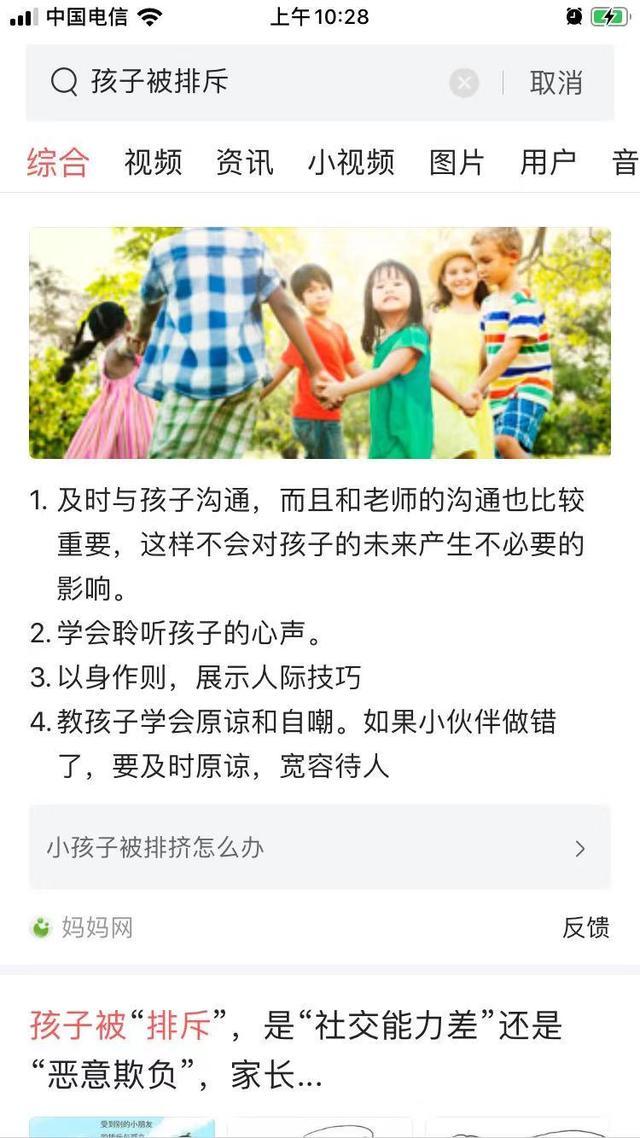
Task: Open 小孩子被排挤怎么办 related question
Action: pyautogui.click(x=320, y=848)
